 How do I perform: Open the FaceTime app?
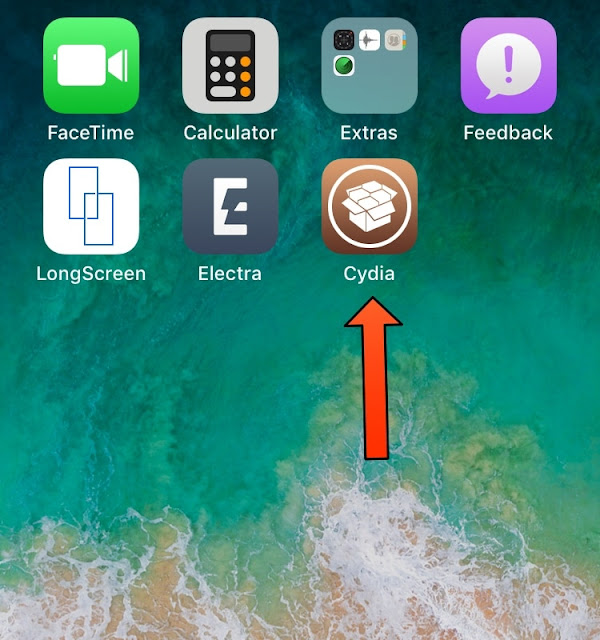click(x=91, y=66)
